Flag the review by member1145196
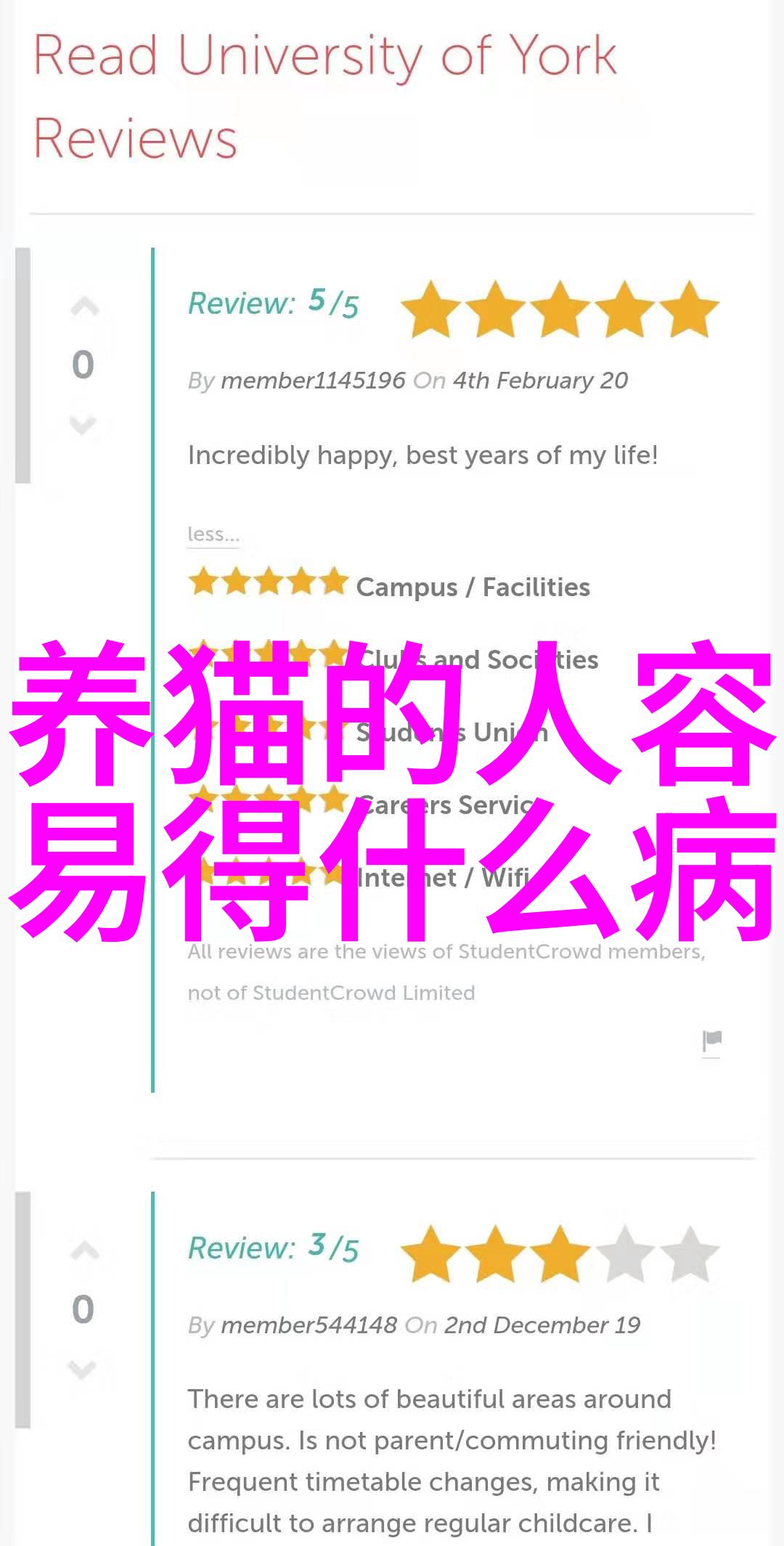The width and height of the screenshot is (784, 1546). (x=711, y=1041)
